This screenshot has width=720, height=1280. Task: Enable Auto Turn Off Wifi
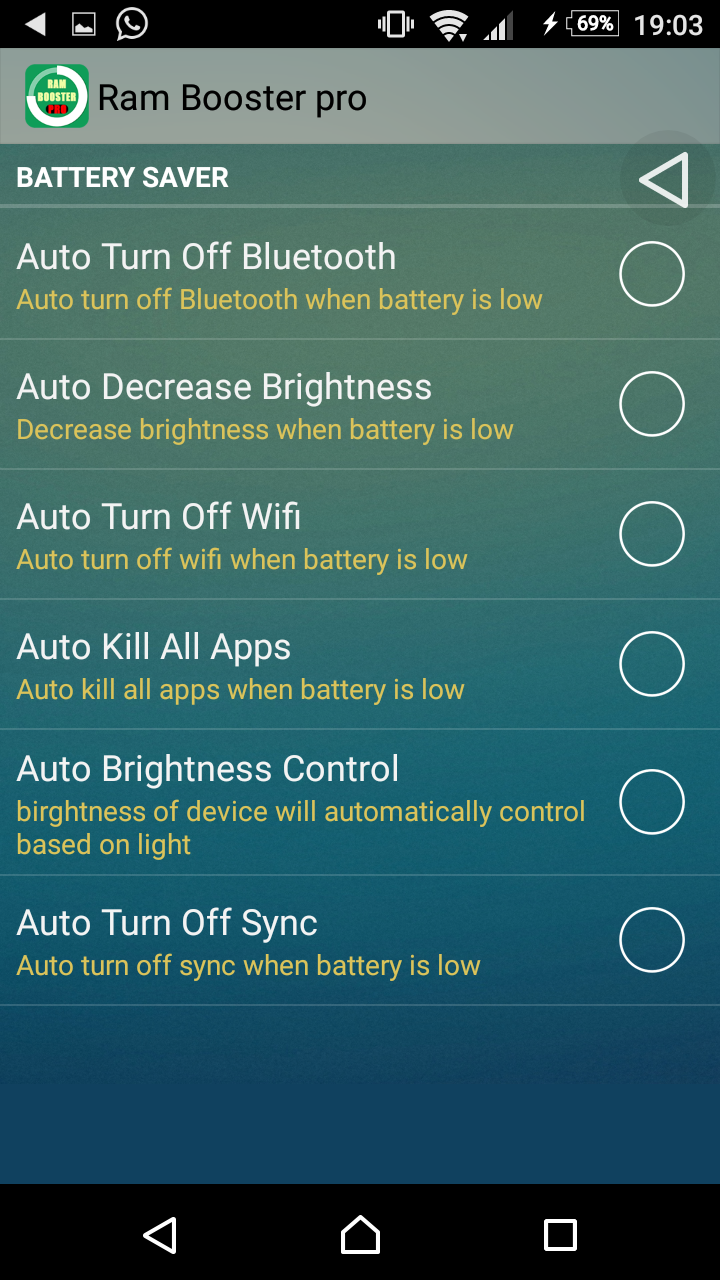point(651,533)
